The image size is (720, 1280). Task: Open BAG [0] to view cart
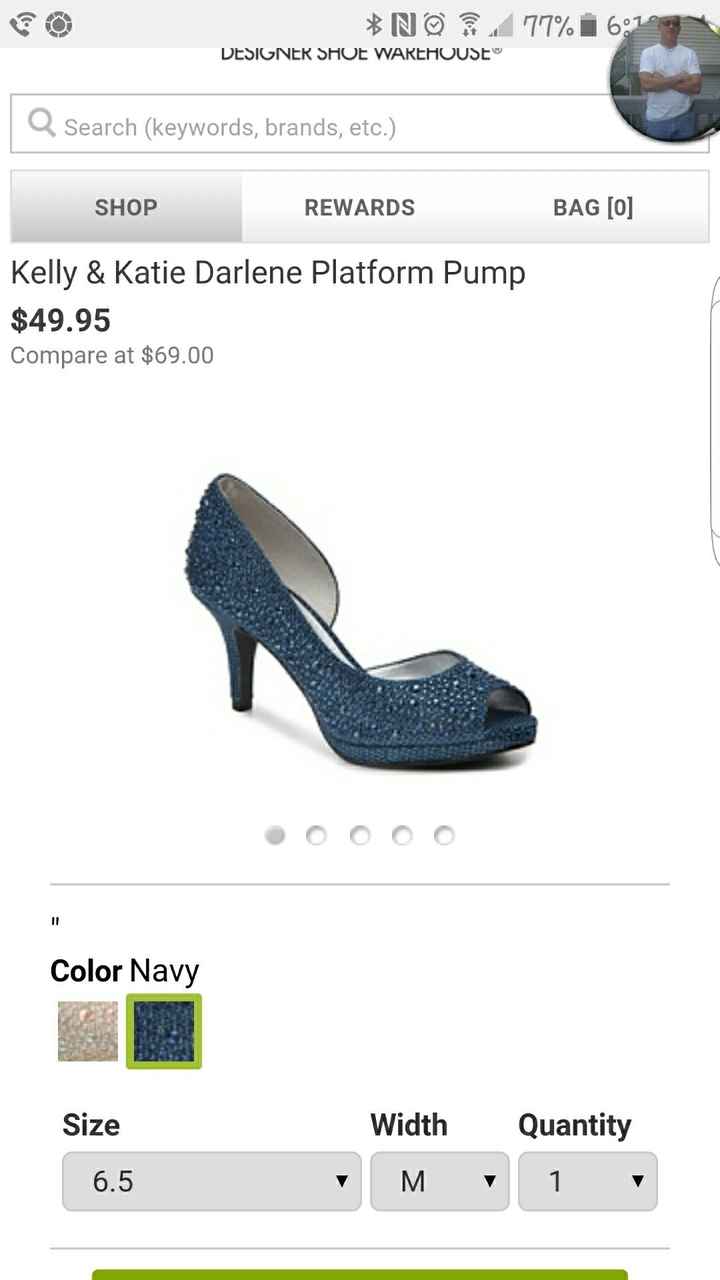[592, 207]
